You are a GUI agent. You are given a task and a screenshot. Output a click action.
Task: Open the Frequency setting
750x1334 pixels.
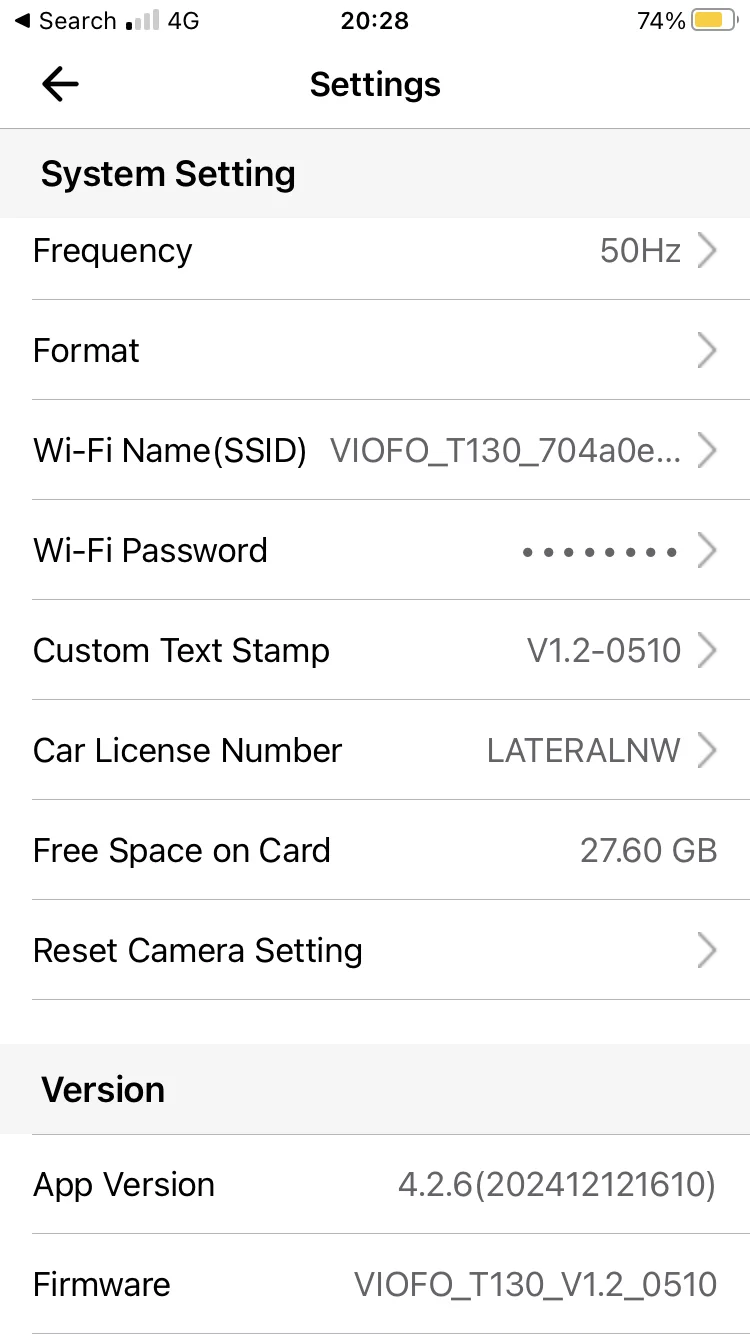[x=375, y=250]
